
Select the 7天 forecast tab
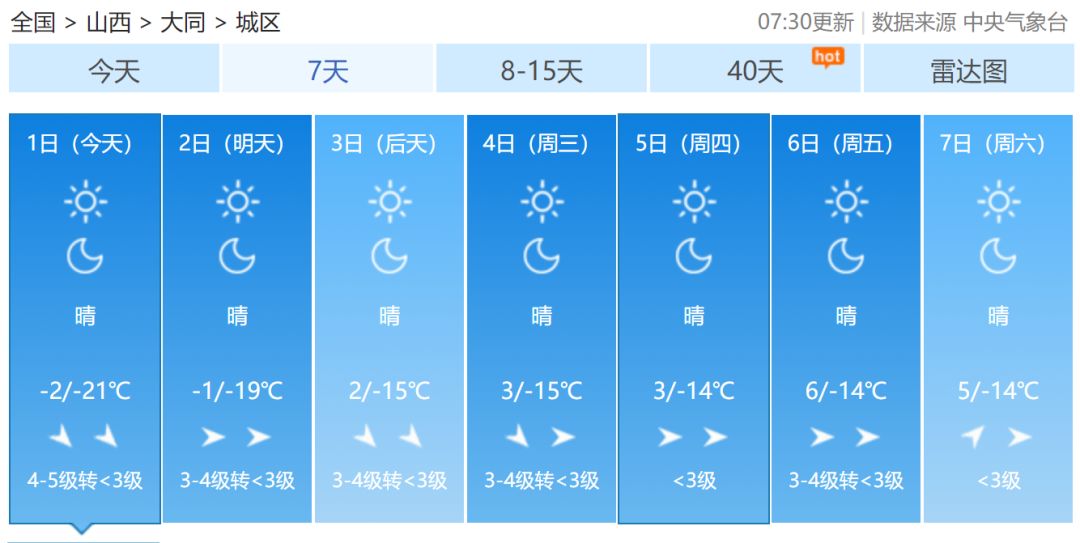tap(327, 71)
